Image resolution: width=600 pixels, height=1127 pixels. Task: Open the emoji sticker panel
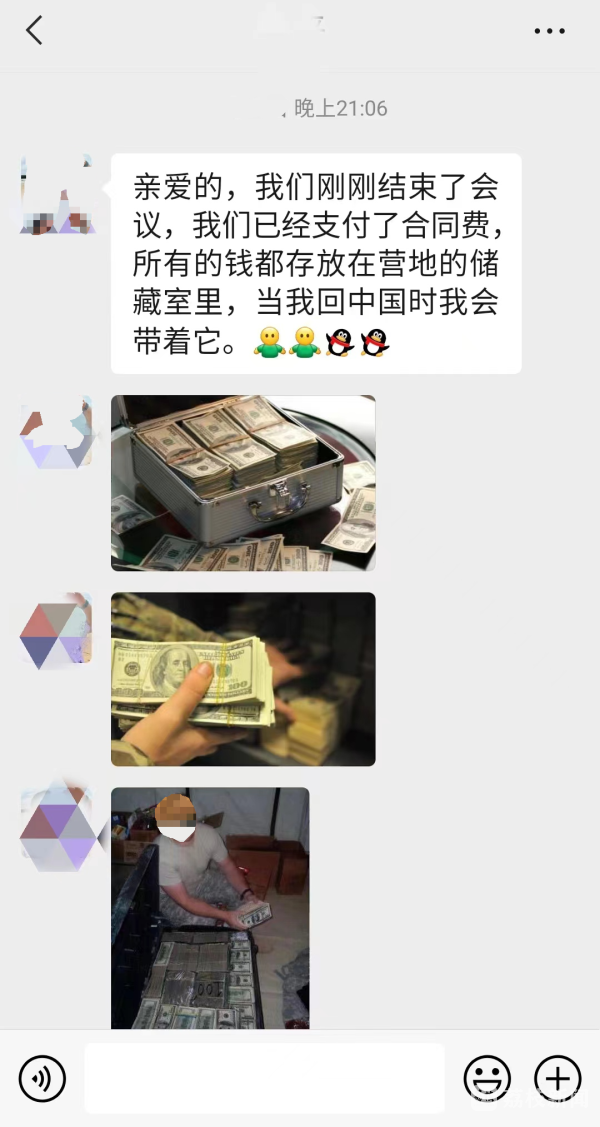487,1079
